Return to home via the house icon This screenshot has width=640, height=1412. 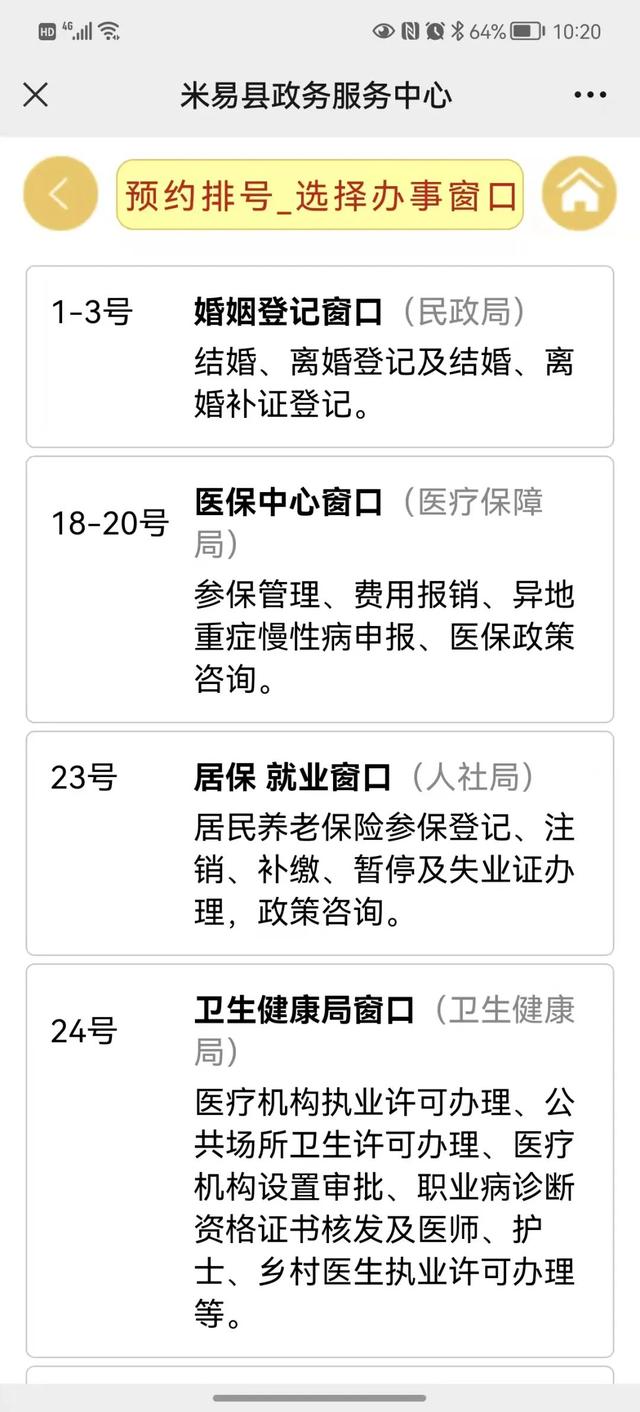click(579, 194)
